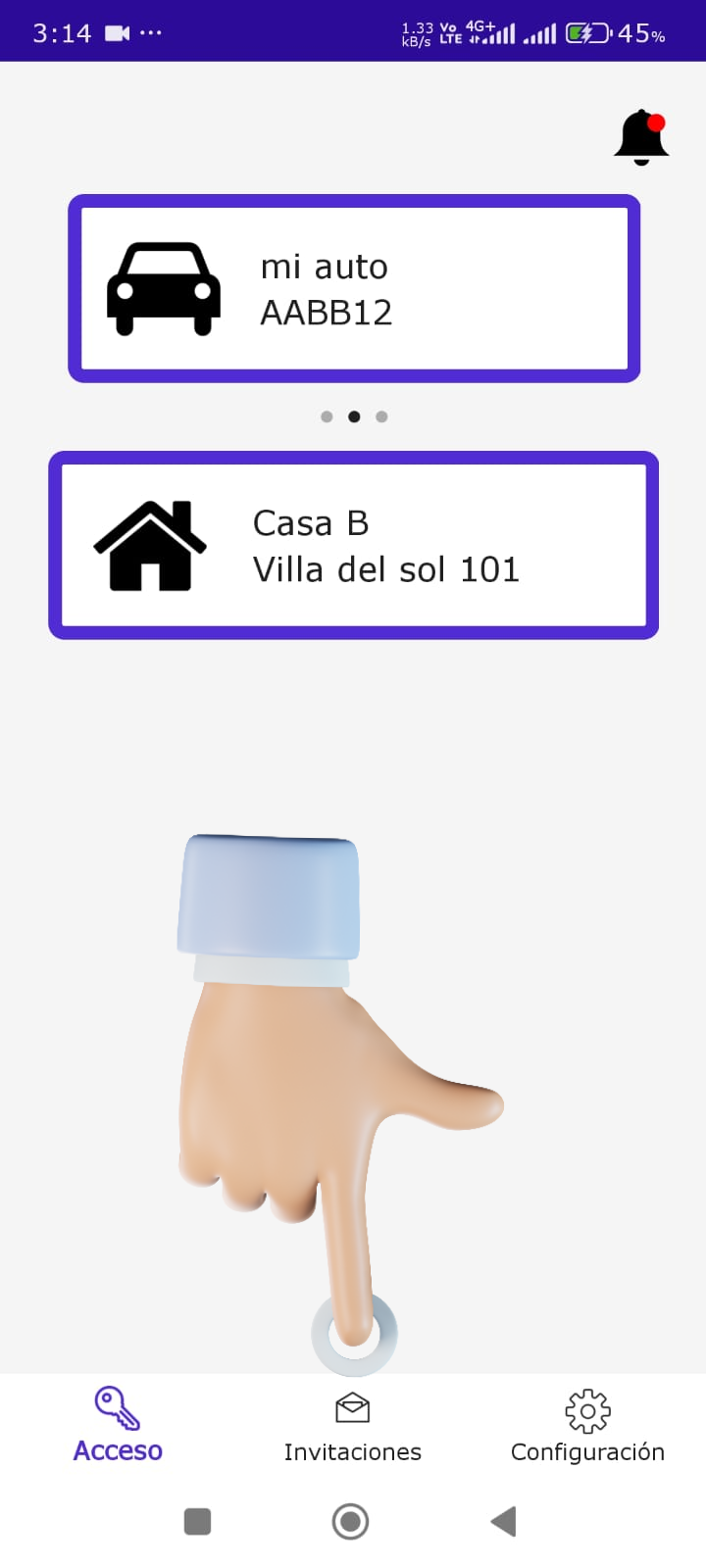This screenshot has height=1568, width=706.
Task: Tap the ring button under the pointing finger
Action: (x=354, y=1335)
